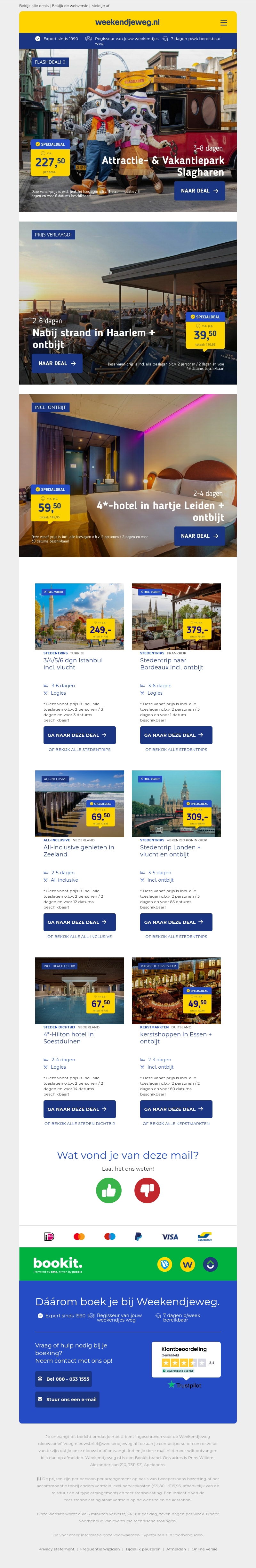The height and width of the screenshot is (1568, 256).
Task: Call Bel 088 - 033 1555
Action: tap(63, 1379)
